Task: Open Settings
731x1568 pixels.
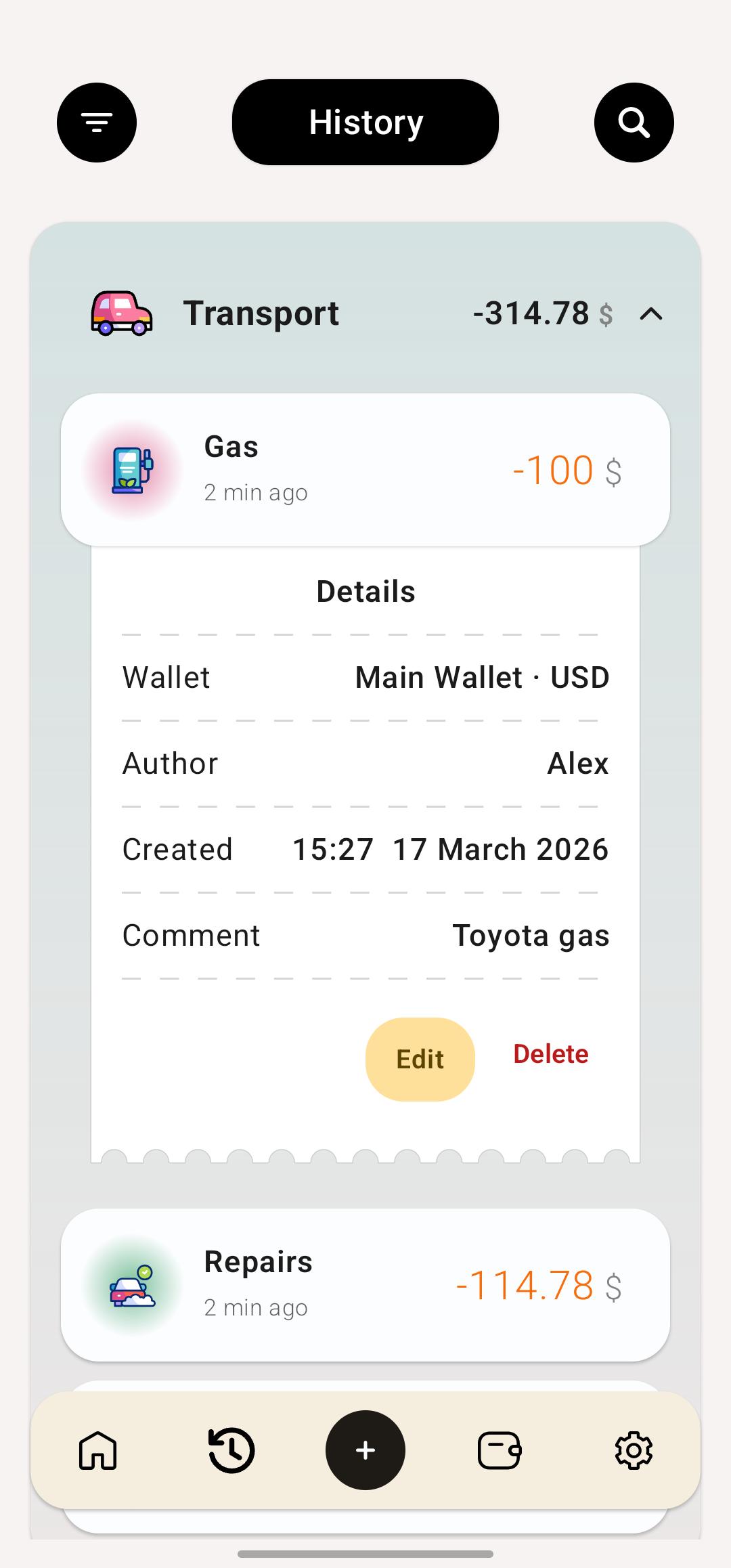Action: [x=634, y=1450]
